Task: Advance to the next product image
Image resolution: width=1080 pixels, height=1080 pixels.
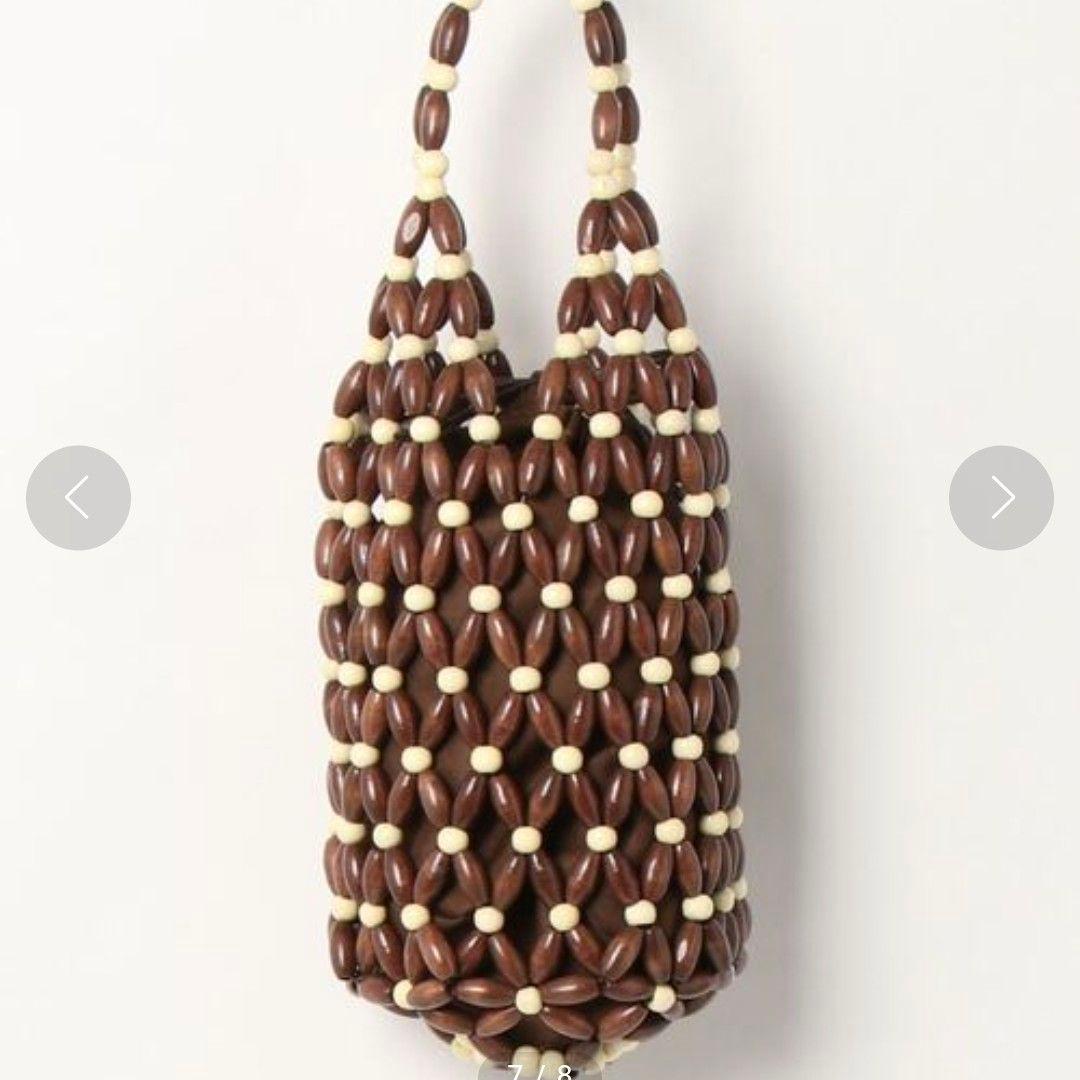Action: (1001, 497)
